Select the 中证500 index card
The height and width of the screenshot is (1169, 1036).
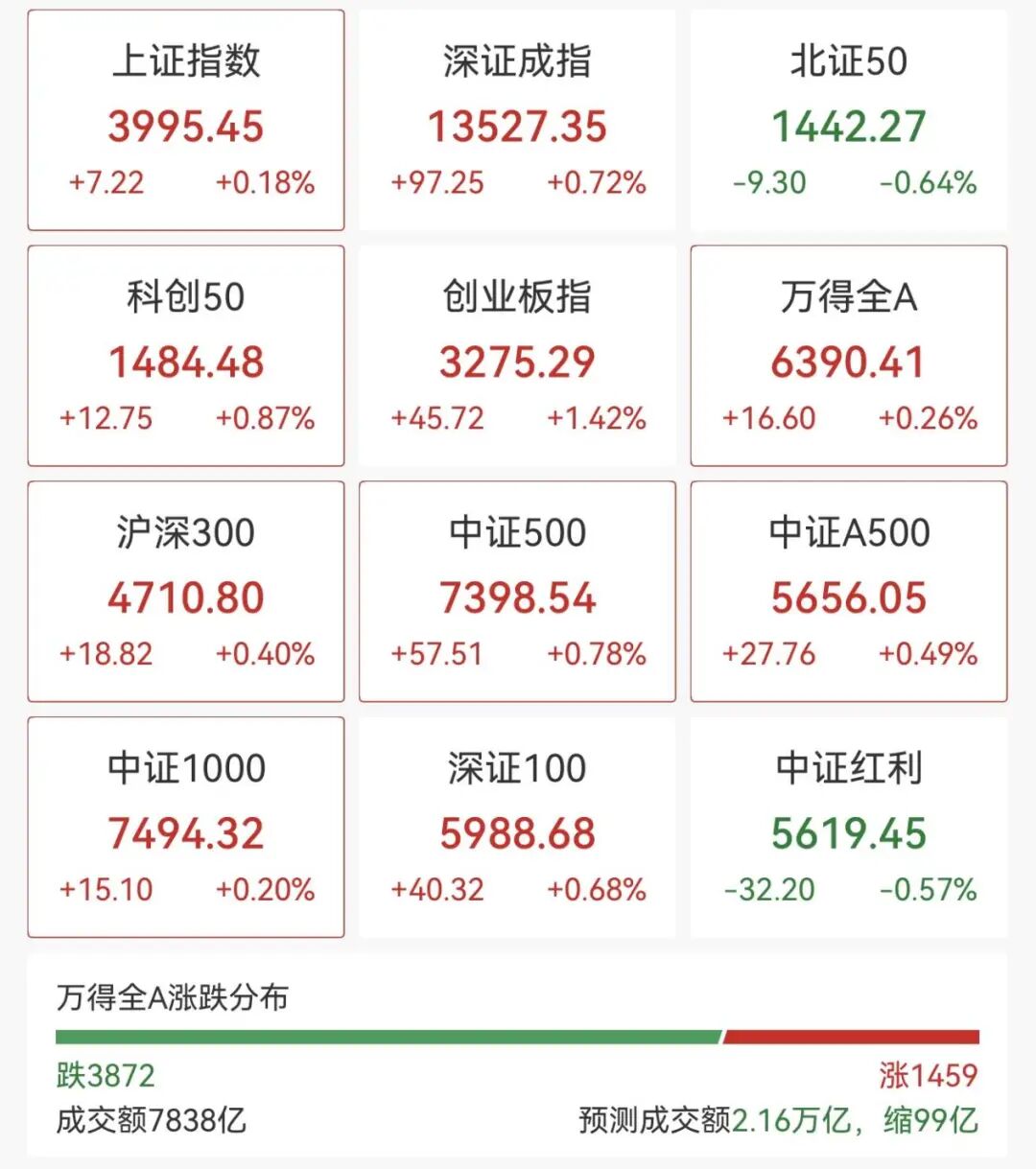coord(517,592)
